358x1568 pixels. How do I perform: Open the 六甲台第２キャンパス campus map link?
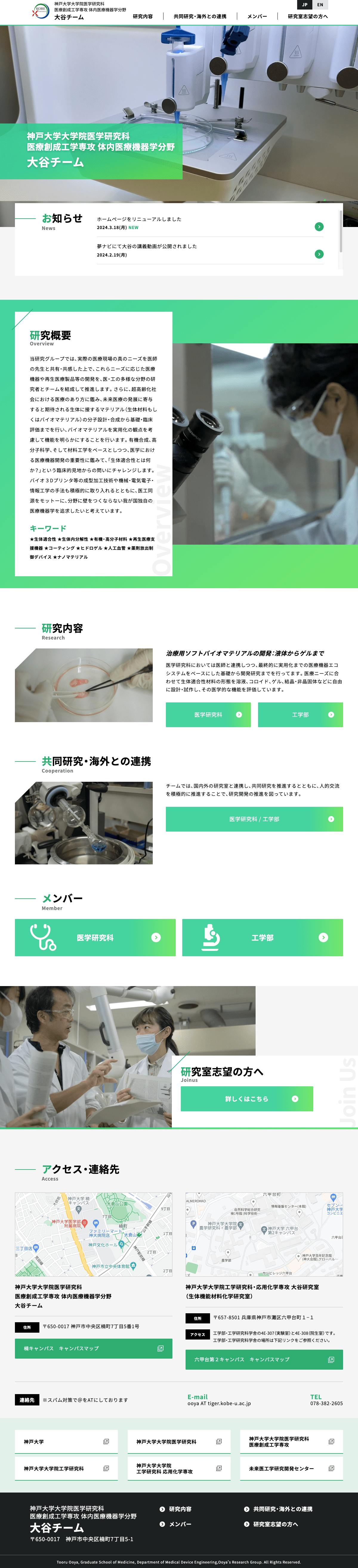coord(264,1359)
